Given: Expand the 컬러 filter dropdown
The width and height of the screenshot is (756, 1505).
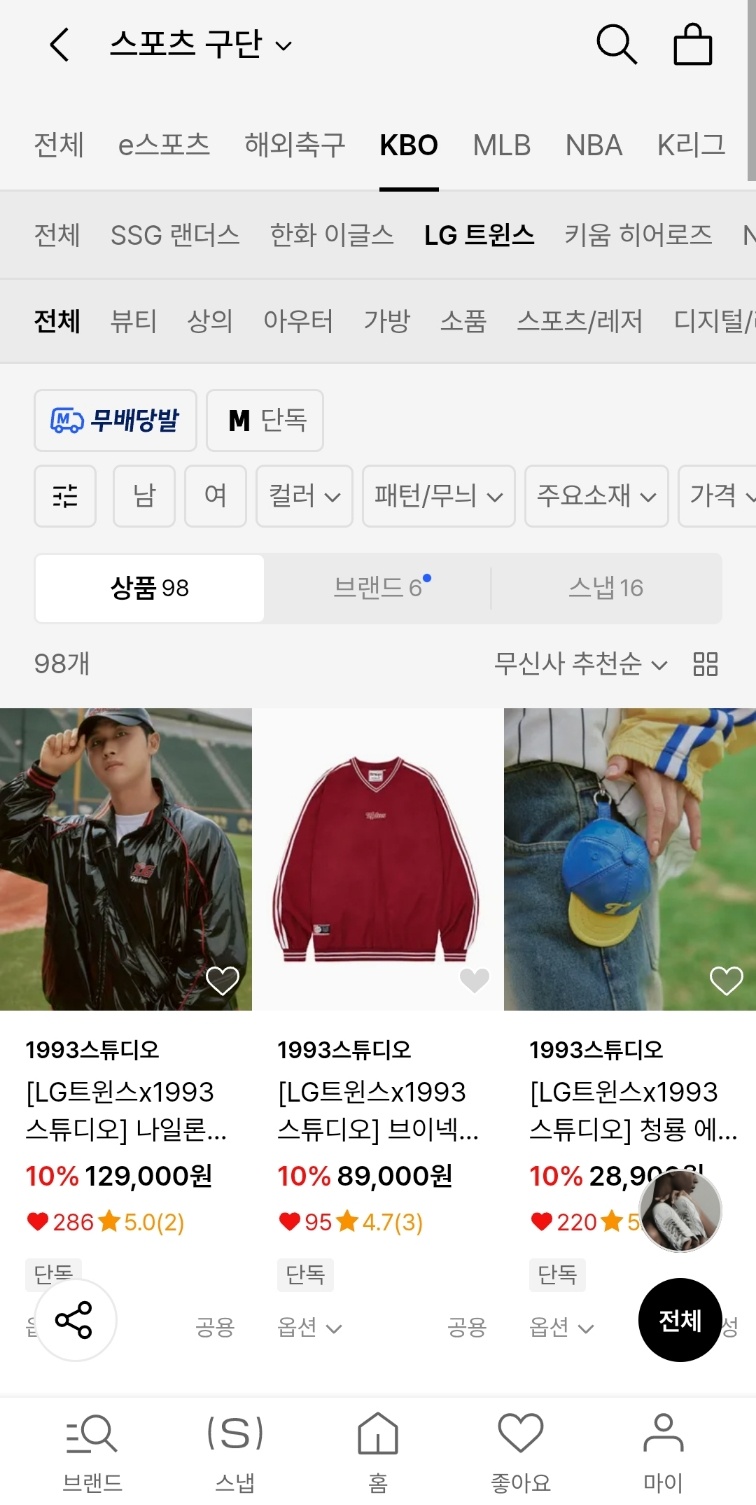Looking at the screenshot, I should click(x=304, y=496).
